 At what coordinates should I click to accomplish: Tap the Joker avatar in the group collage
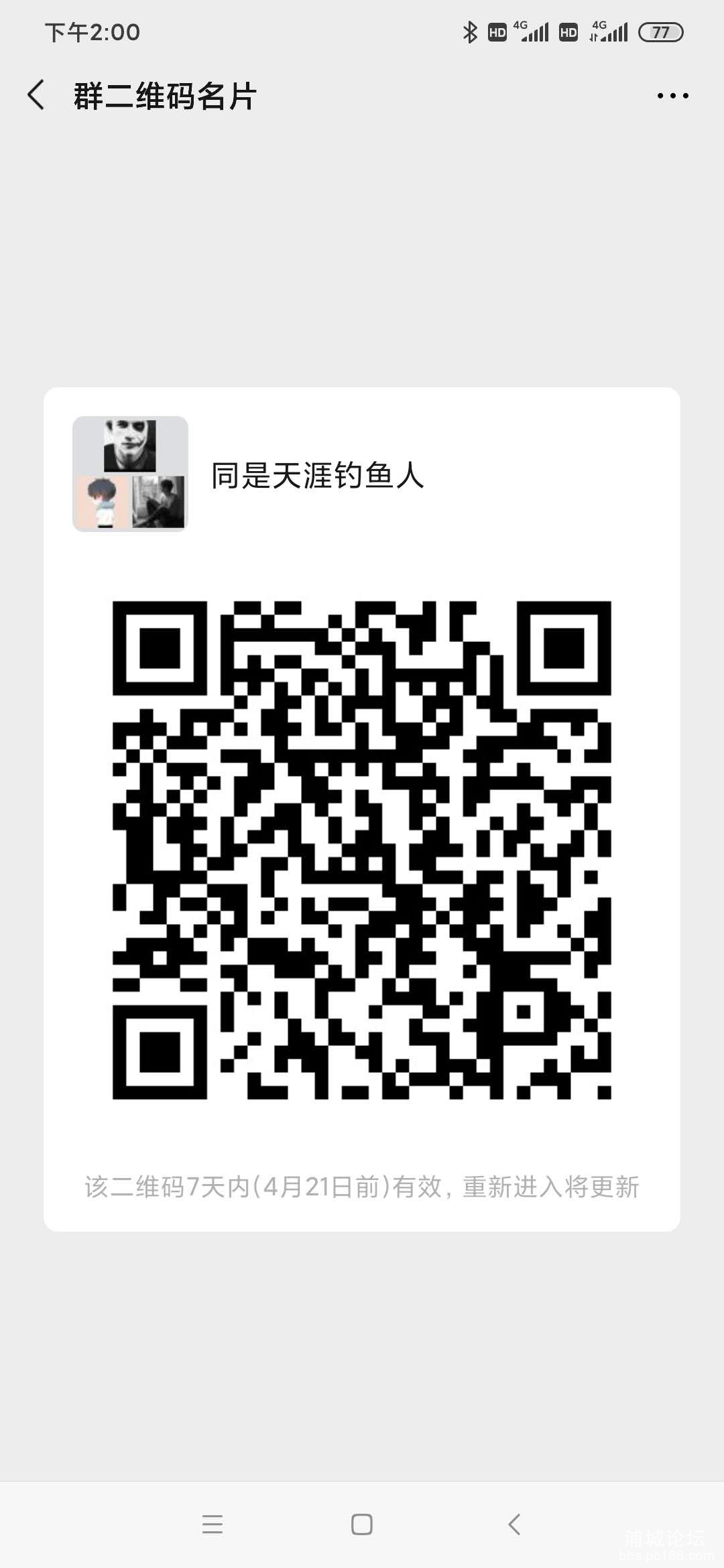131,448
